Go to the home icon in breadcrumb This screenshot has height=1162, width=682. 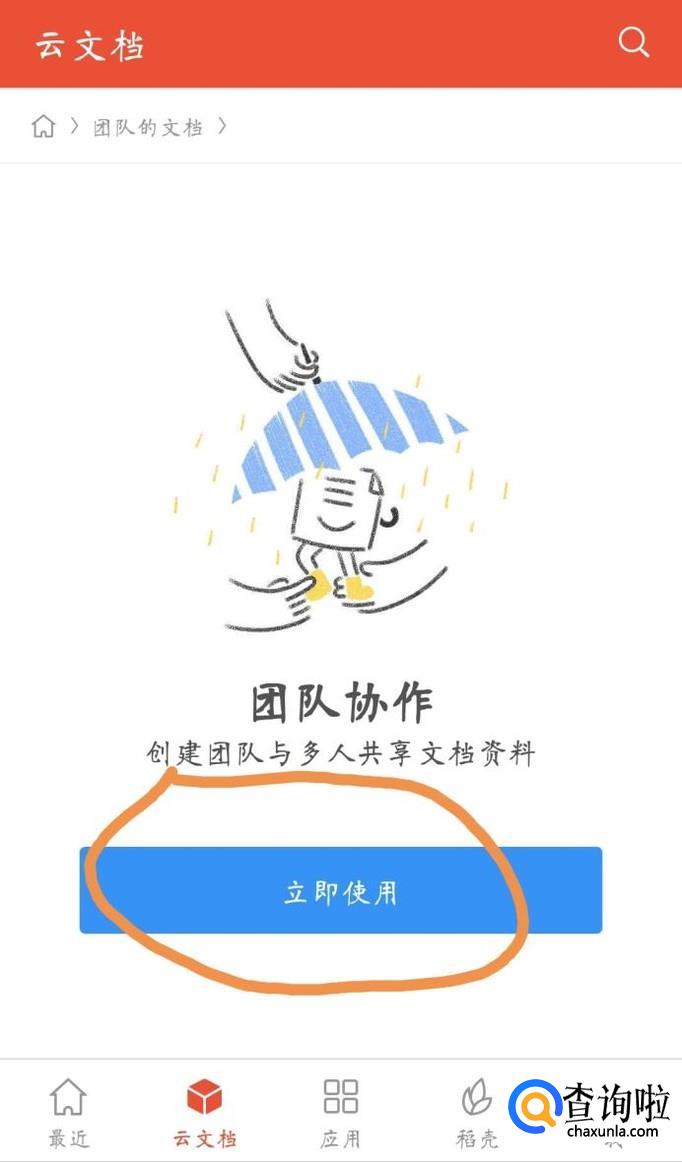pos(44,126)
